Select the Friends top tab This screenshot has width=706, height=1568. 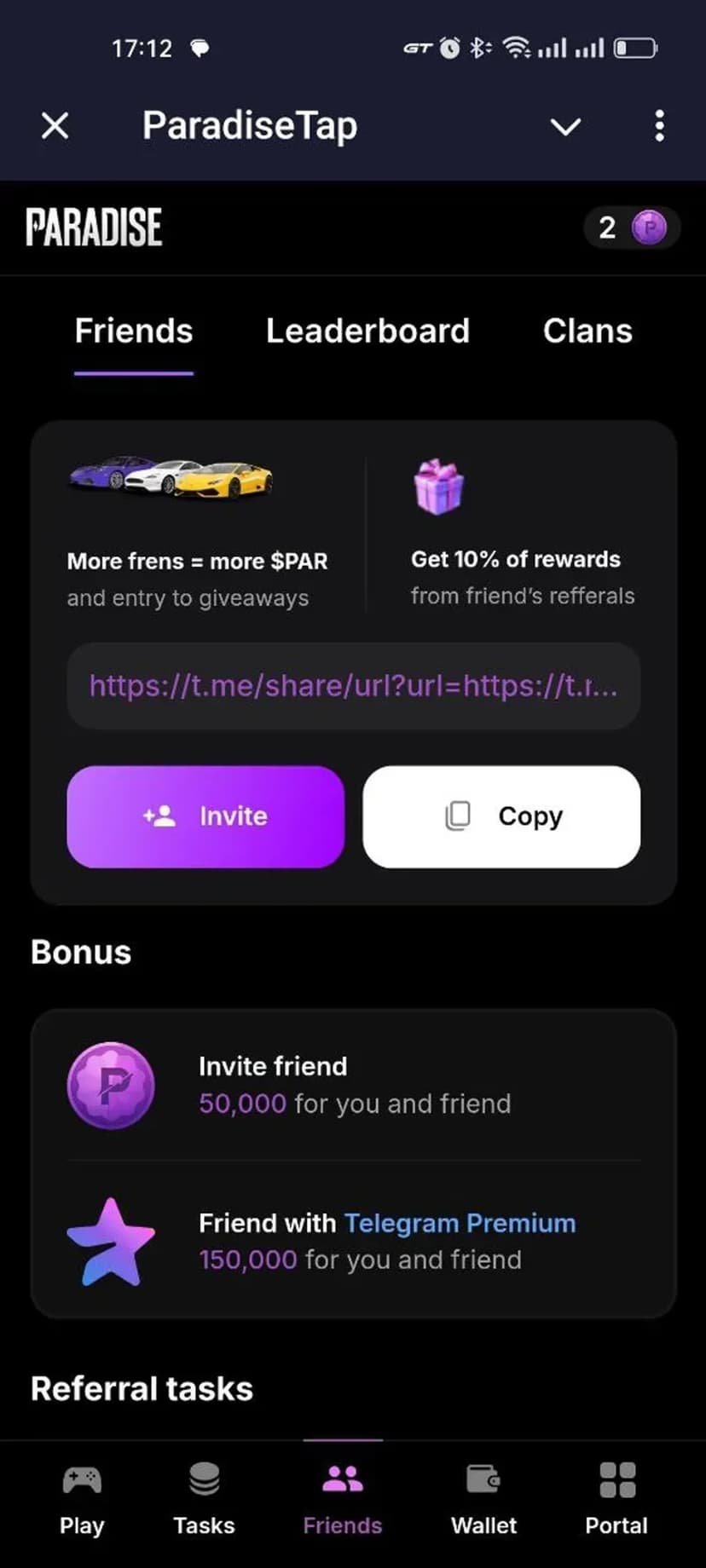tap(134, 331)
